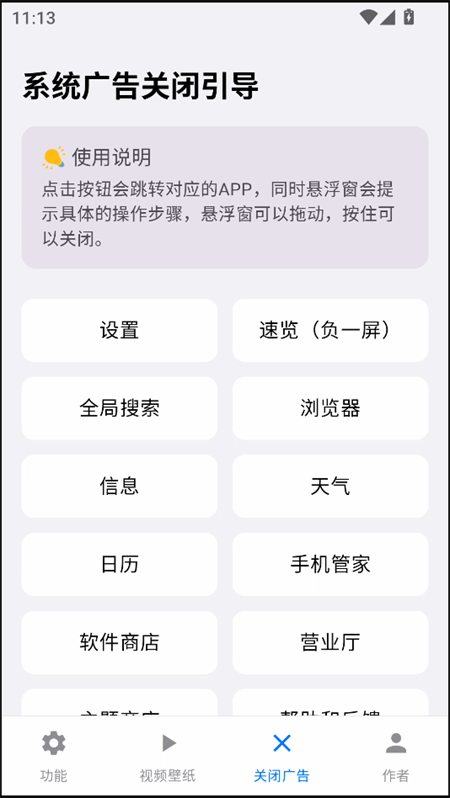
Task: Switch to the 功能 tab
Action: (x=53, y=757)
